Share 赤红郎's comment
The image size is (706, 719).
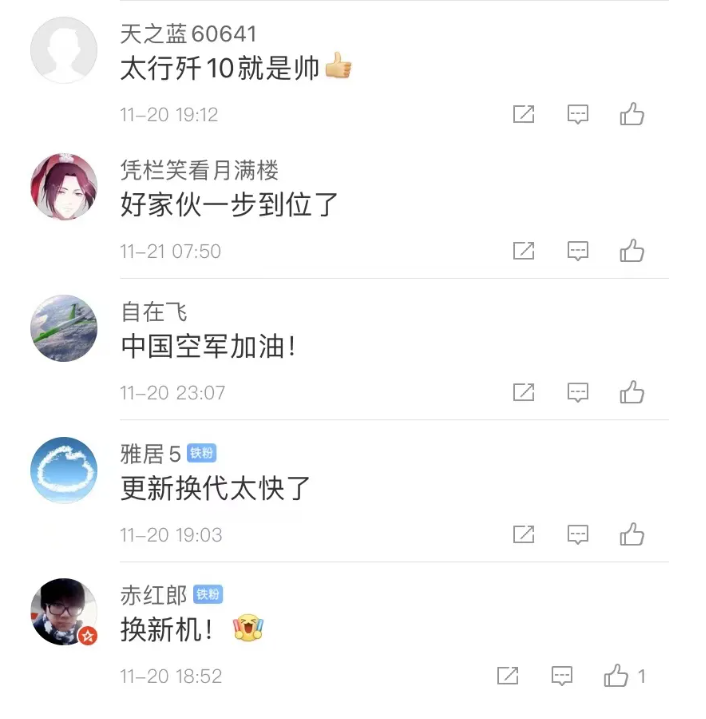pos(507,676)
